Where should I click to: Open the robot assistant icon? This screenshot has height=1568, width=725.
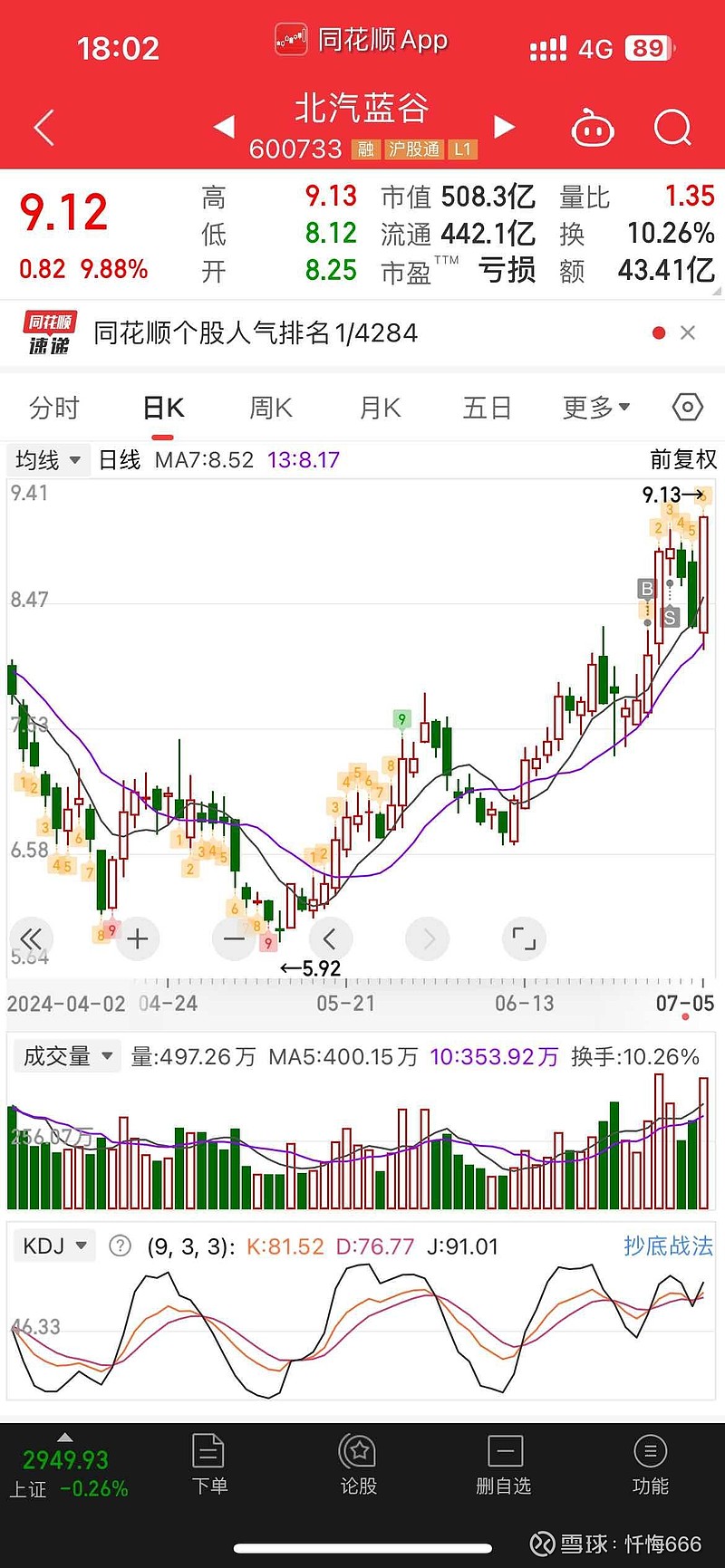click(593, 129)
